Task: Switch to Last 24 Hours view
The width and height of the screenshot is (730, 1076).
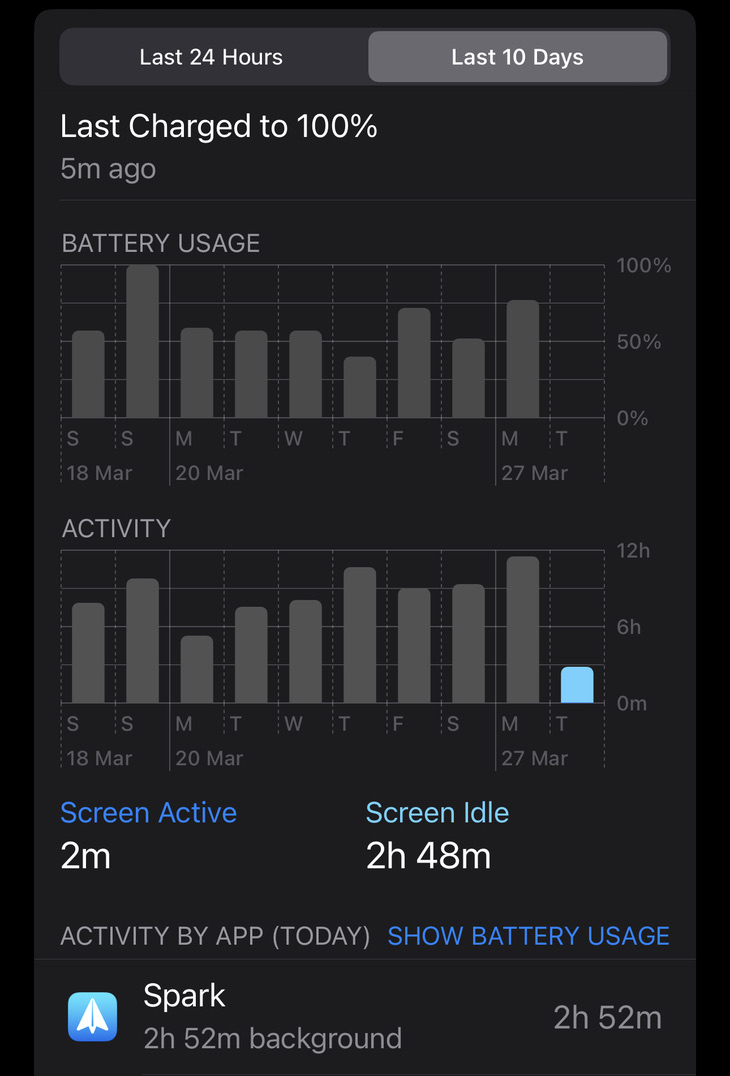Action: pyautogui.click(x=211, y=57)
